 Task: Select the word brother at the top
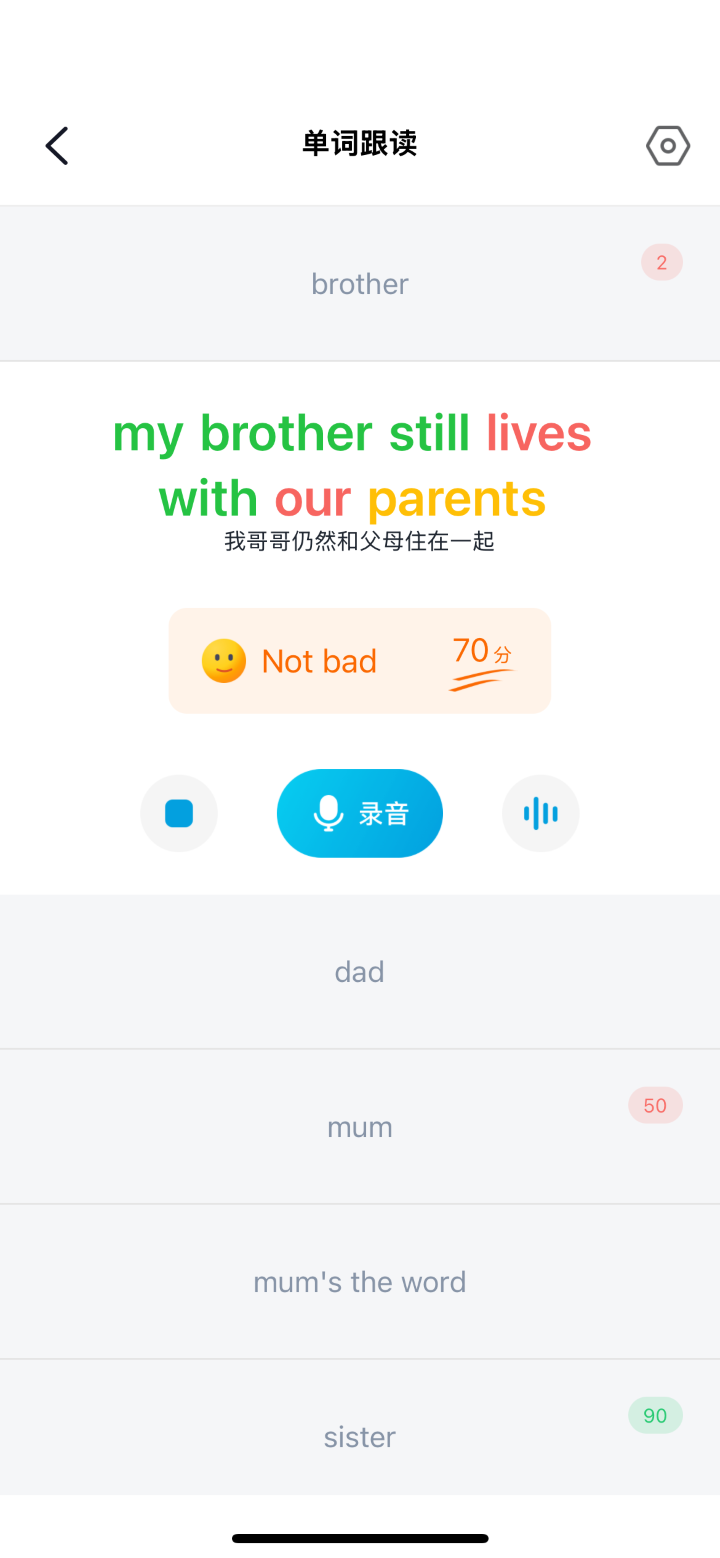359,283
